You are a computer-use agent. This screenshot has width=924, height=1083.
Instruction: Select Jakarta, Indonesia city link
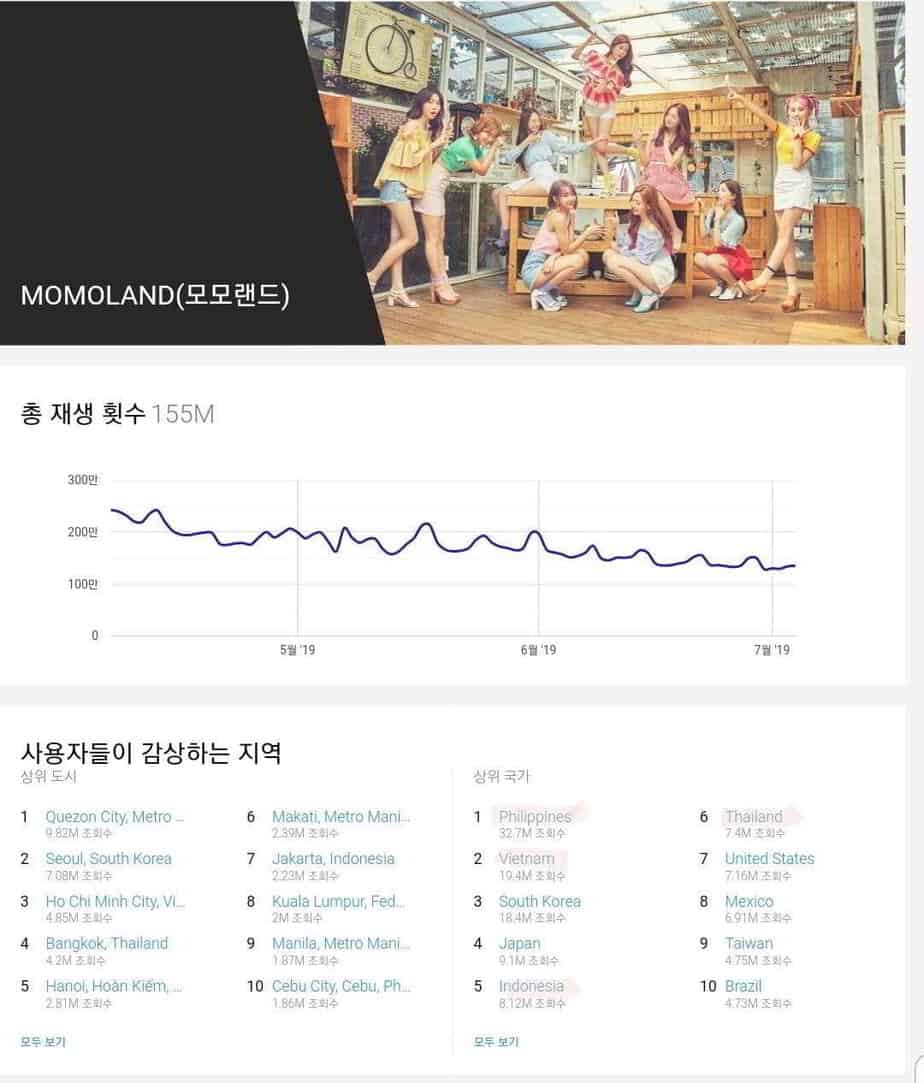click(x=333, y=858)
